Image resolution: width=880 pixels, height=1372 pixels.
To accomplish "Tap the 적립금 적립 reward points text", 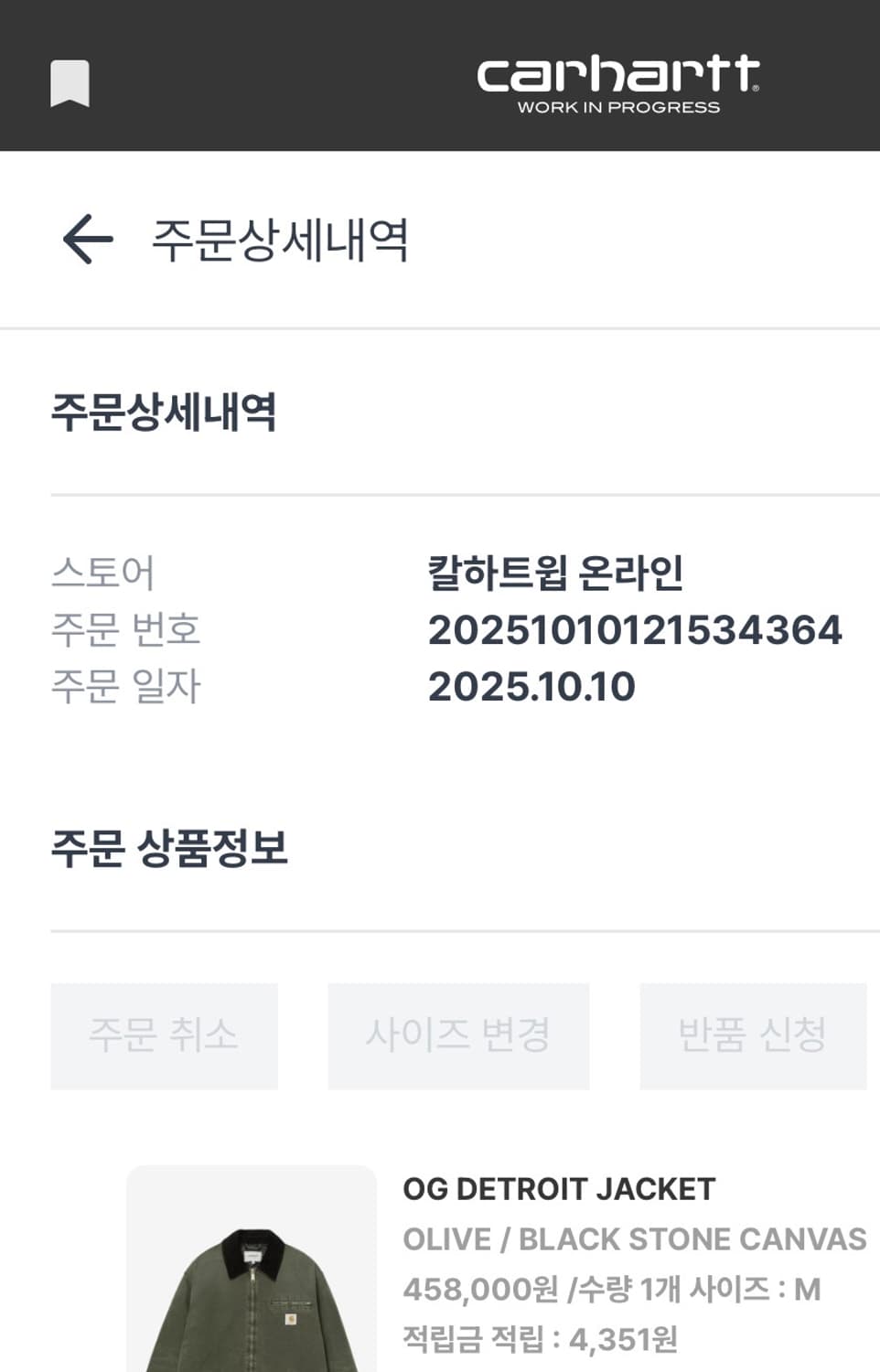I will tap(541, 1337).
